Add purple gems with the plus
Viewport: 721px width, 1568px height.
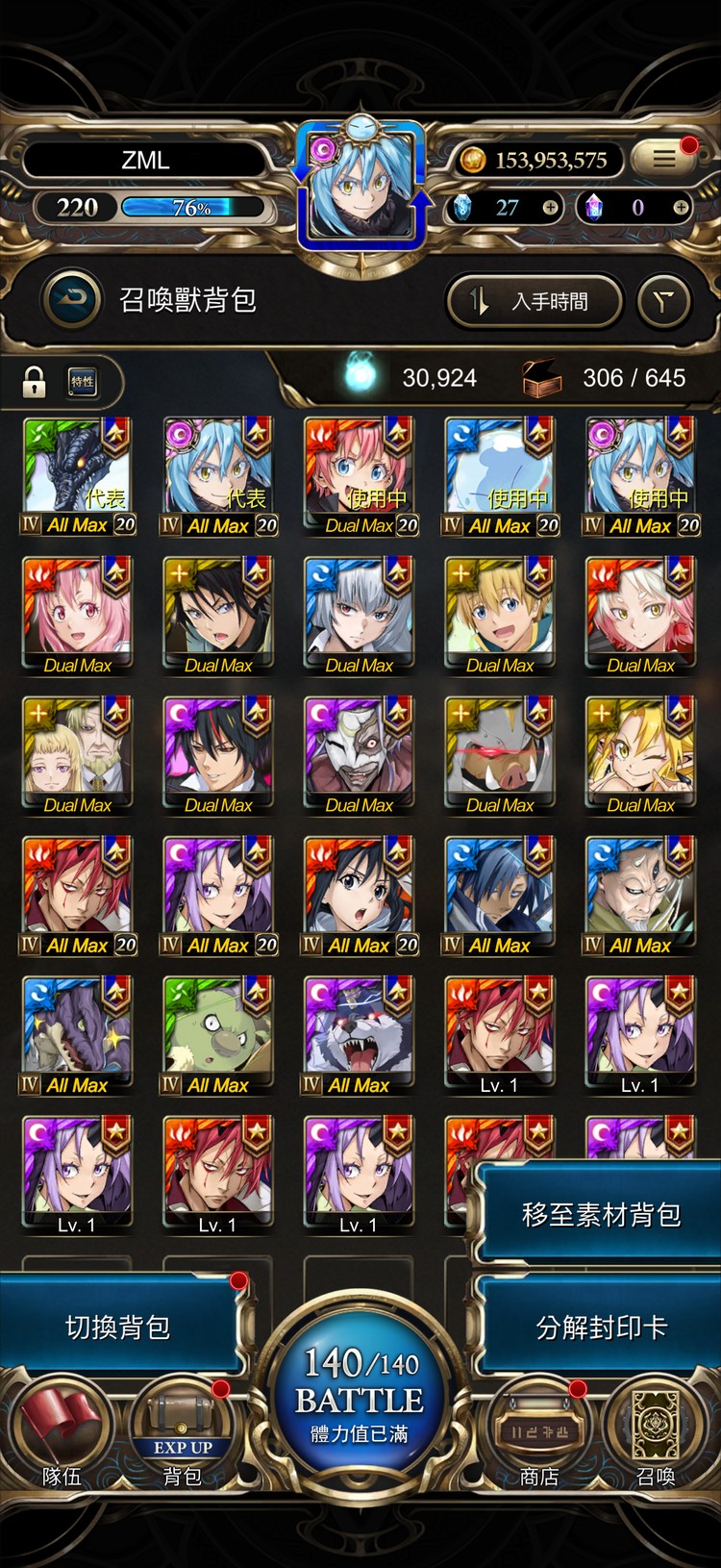pos(681,207)
